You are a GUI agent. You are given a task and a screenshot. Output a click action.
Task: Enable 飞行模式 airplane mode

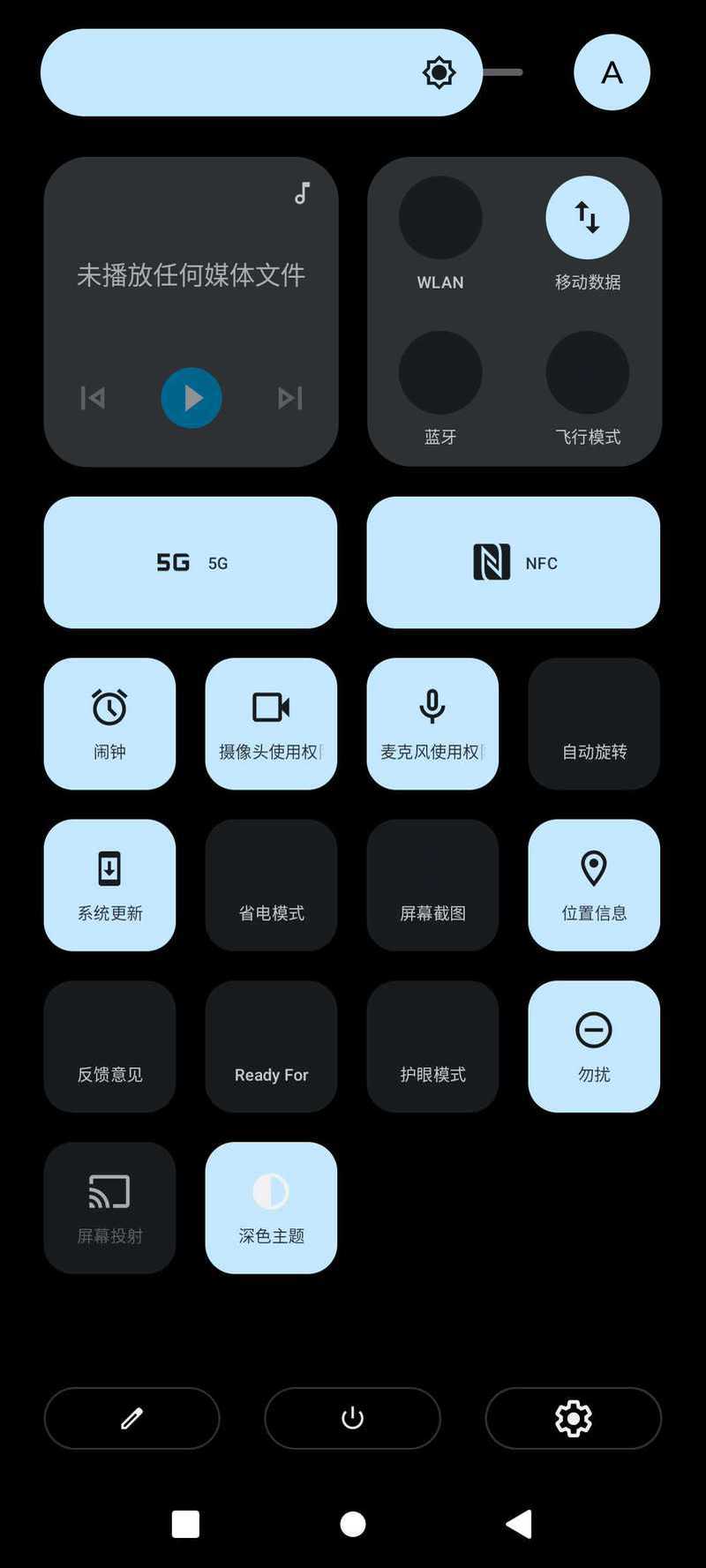point(588,372)
